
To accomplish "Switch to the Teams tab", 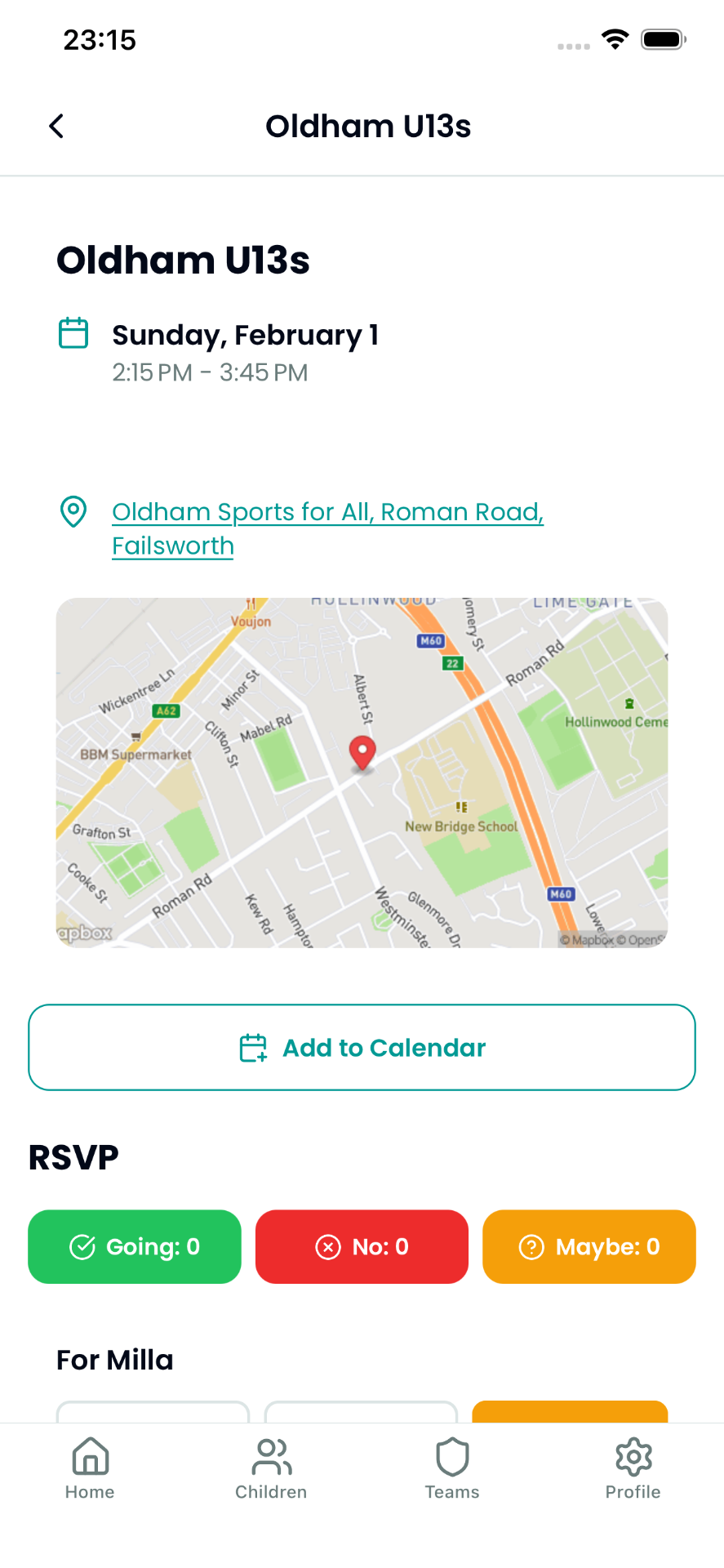I will click(452, 1468).
